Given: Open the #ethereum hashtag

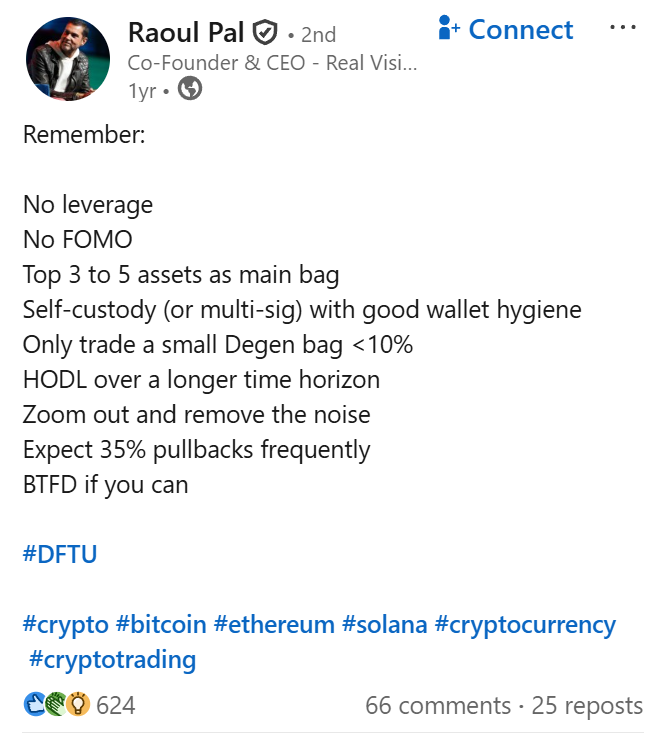Looking at the screenshot, I should (274, 625).
